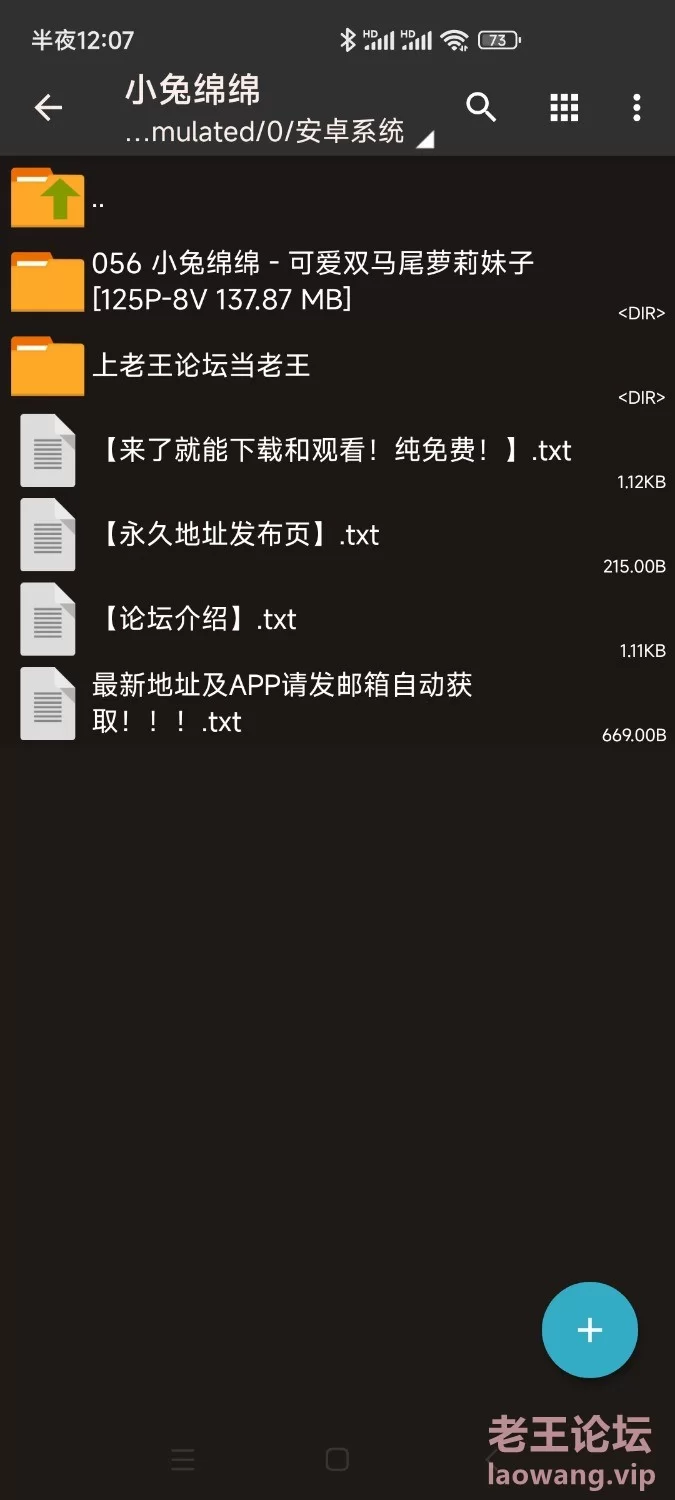
Task: Open 最新地址及APP请发邮箱自动获取 text file
Action: click(x=280, y=703)
